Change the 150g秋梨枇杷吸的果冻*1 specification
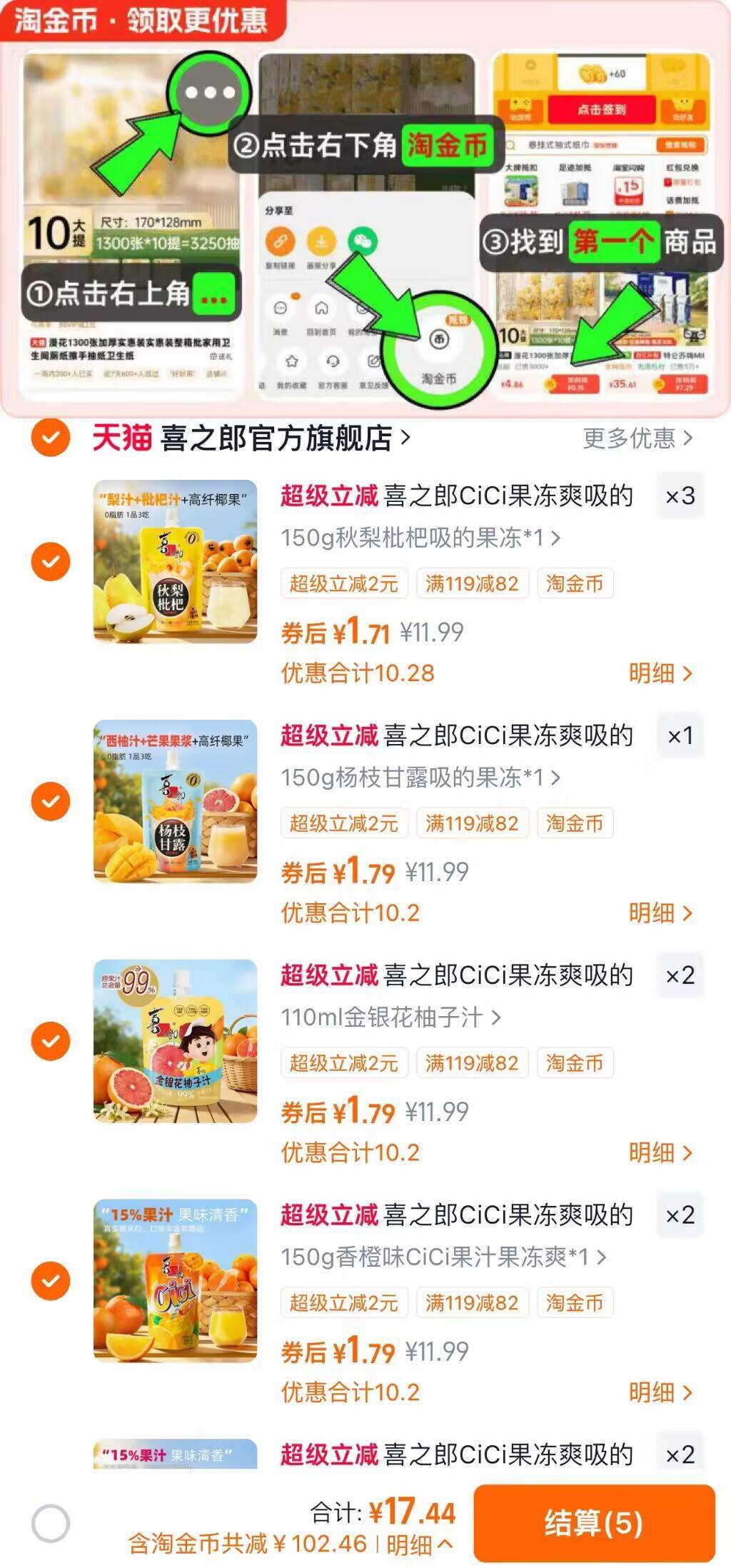Screen dimensions: 731x1568 point(420,537)
